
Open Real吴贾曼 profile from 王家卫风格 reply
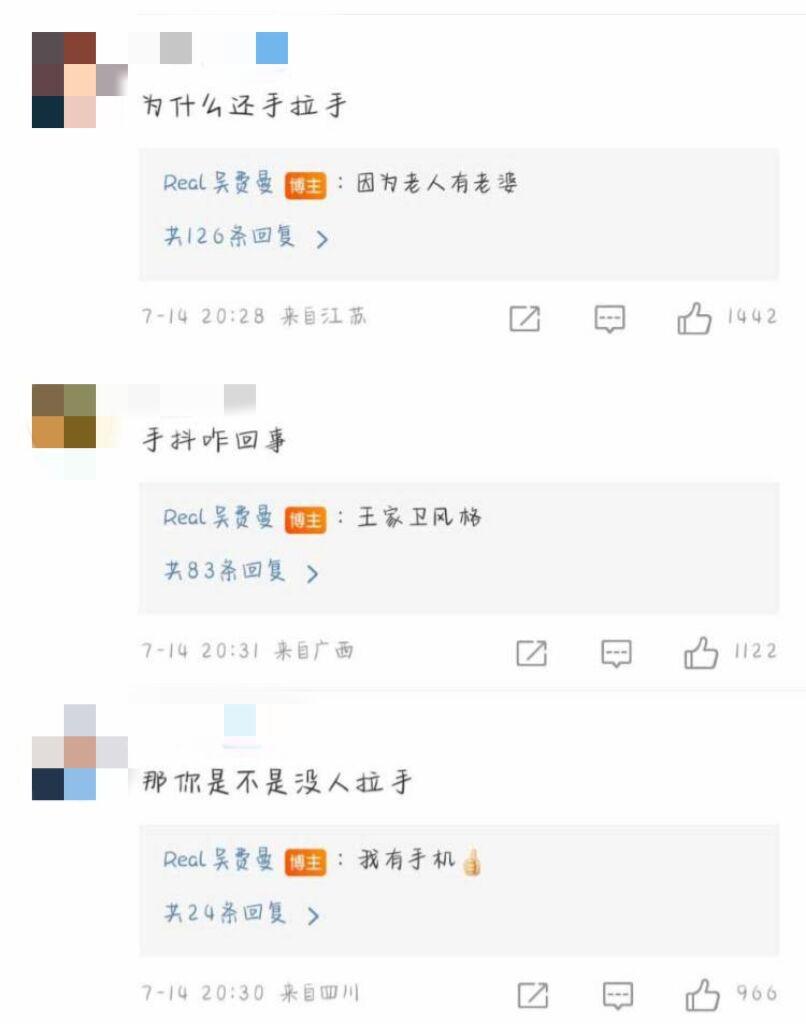(218, 518)
